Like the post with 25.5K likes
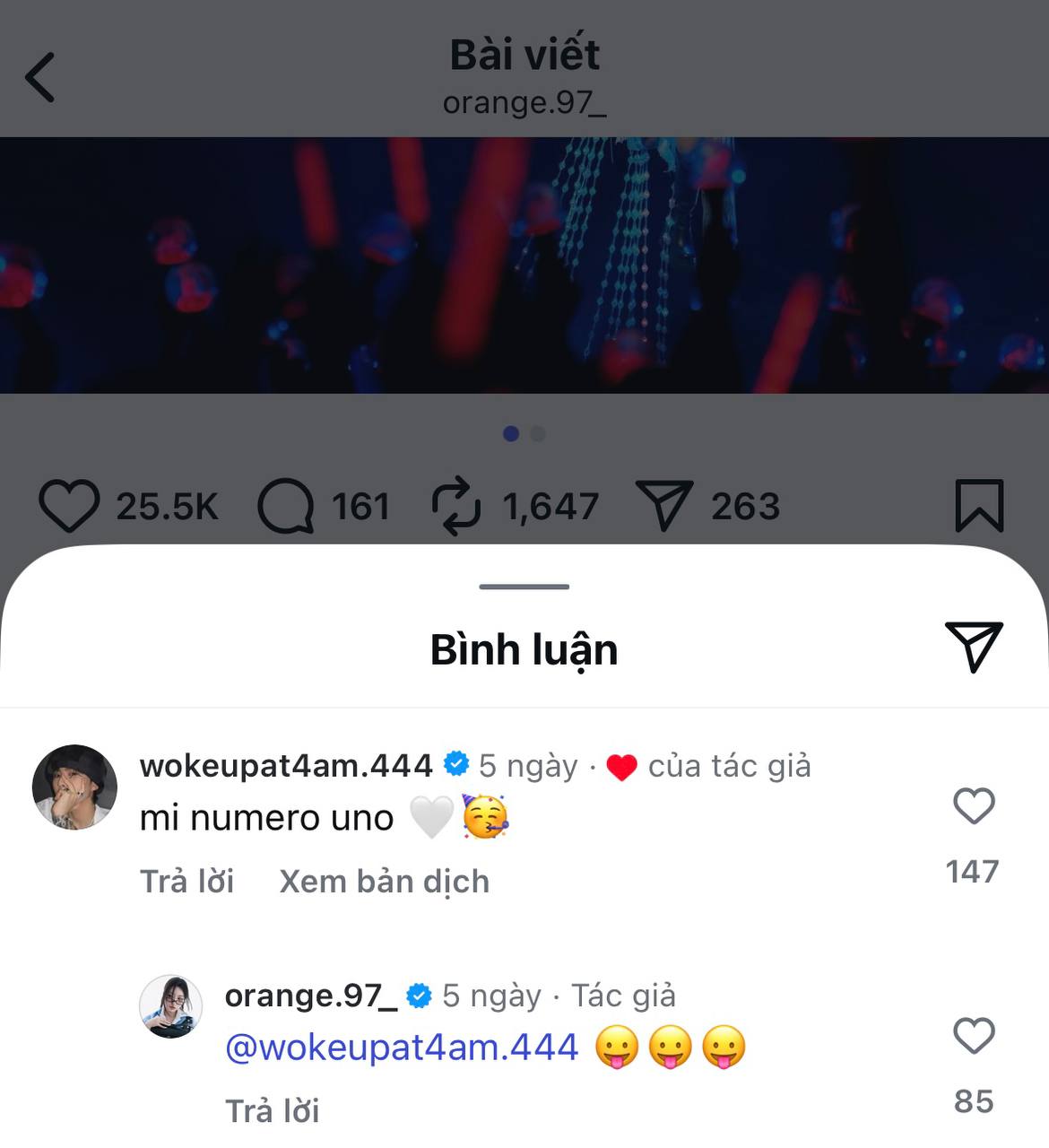 [x=69, y=507]
